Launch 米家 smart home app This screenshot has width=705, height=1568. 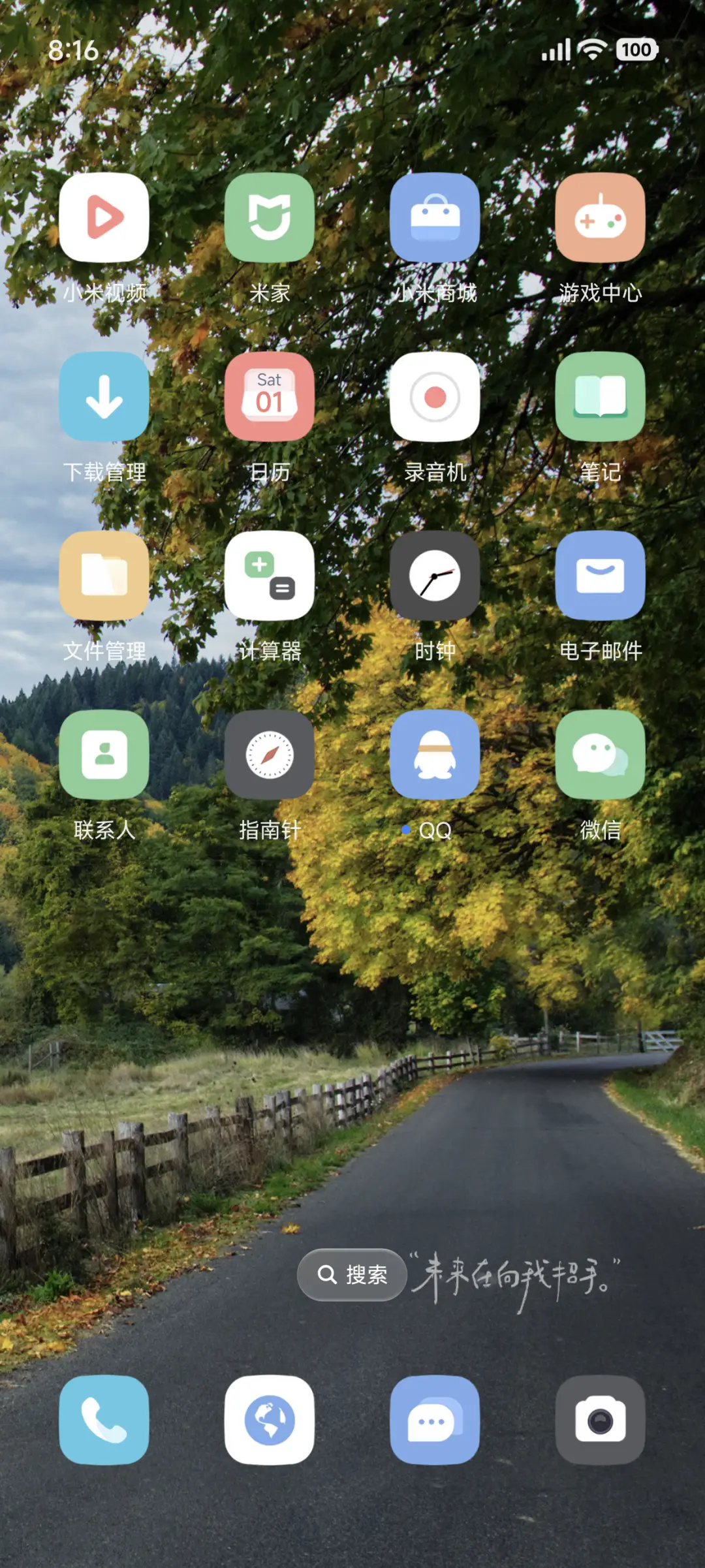pyautogui.click(x=270, y=219)
